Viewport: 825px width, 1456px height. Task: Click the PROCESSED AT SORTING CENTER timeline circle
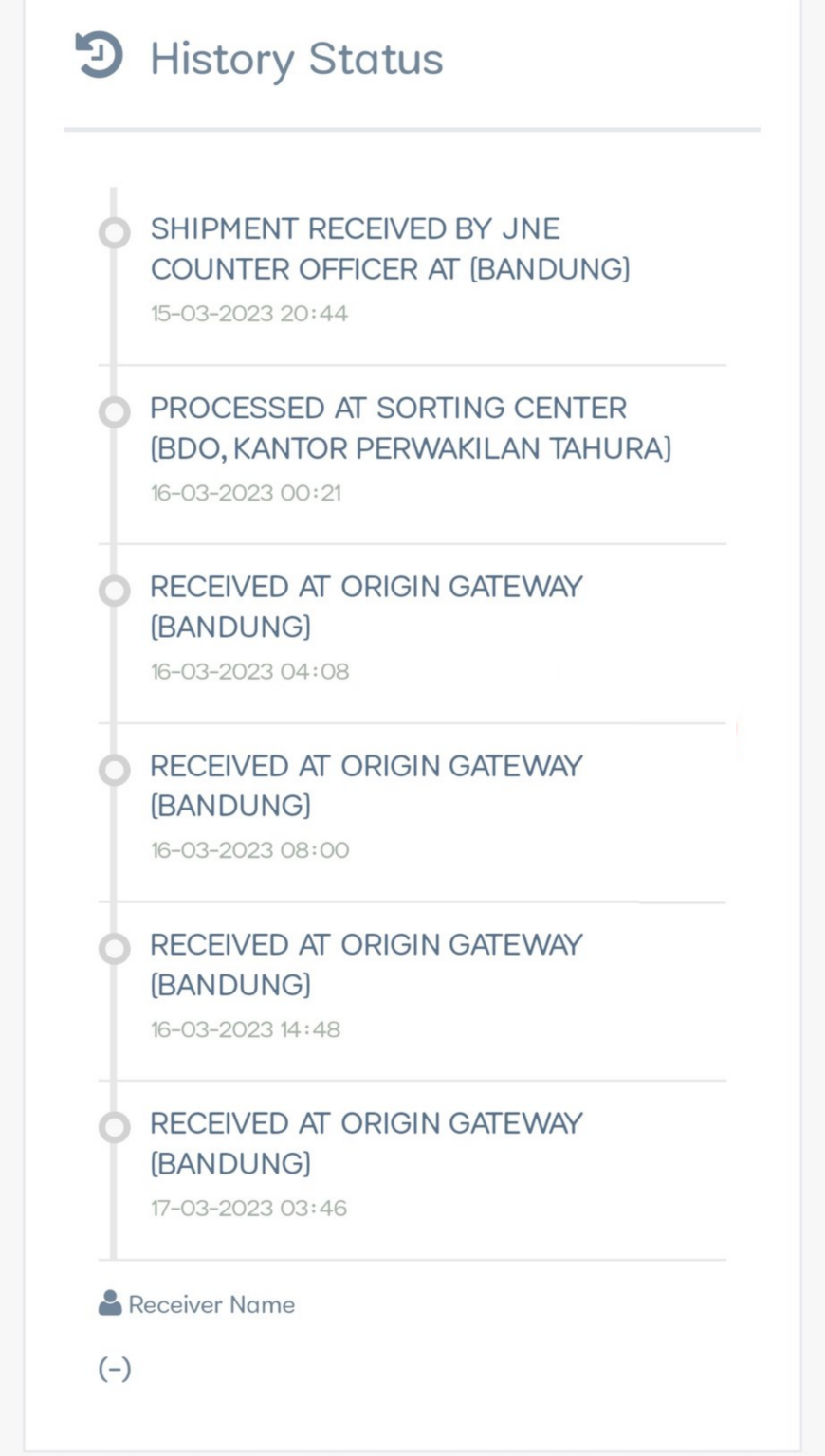coord(115,413)
